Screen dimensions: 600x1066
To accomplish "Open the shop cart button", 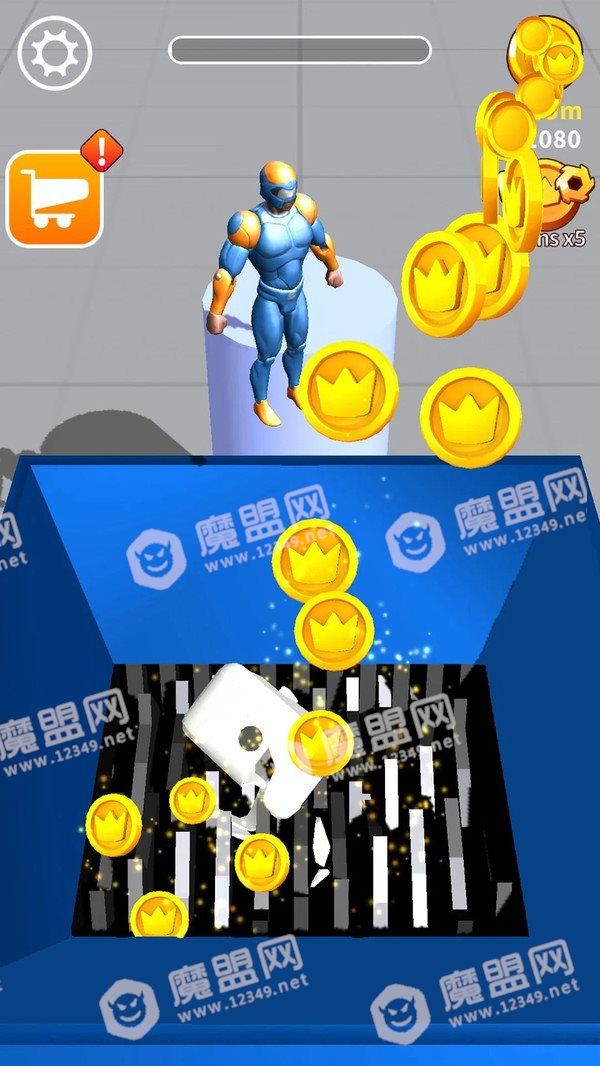I will point(54,199).
